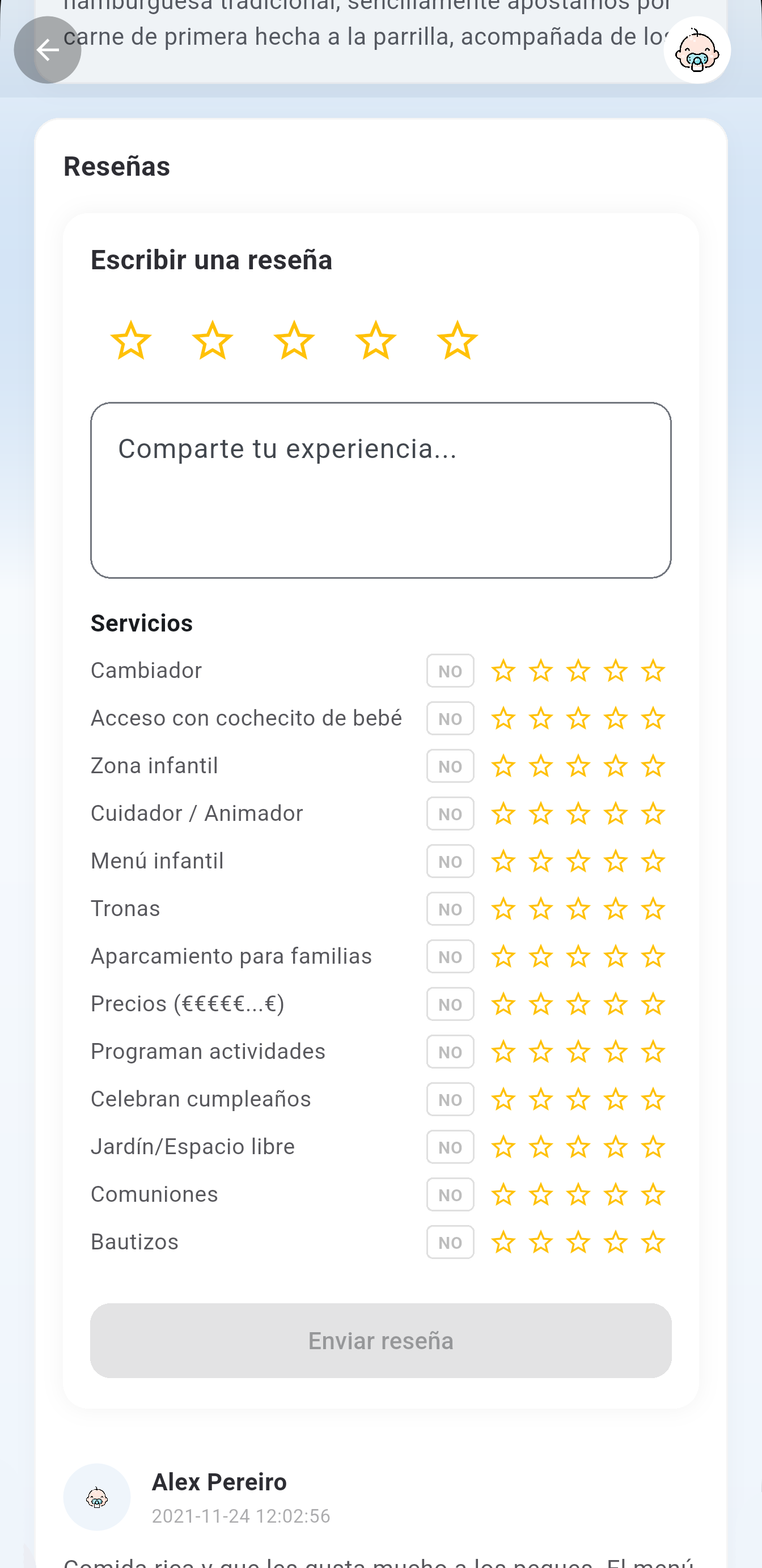Screen dimensions: 762x1568
Task: Click the Enviar reseña button
Action: [381, 1340]
